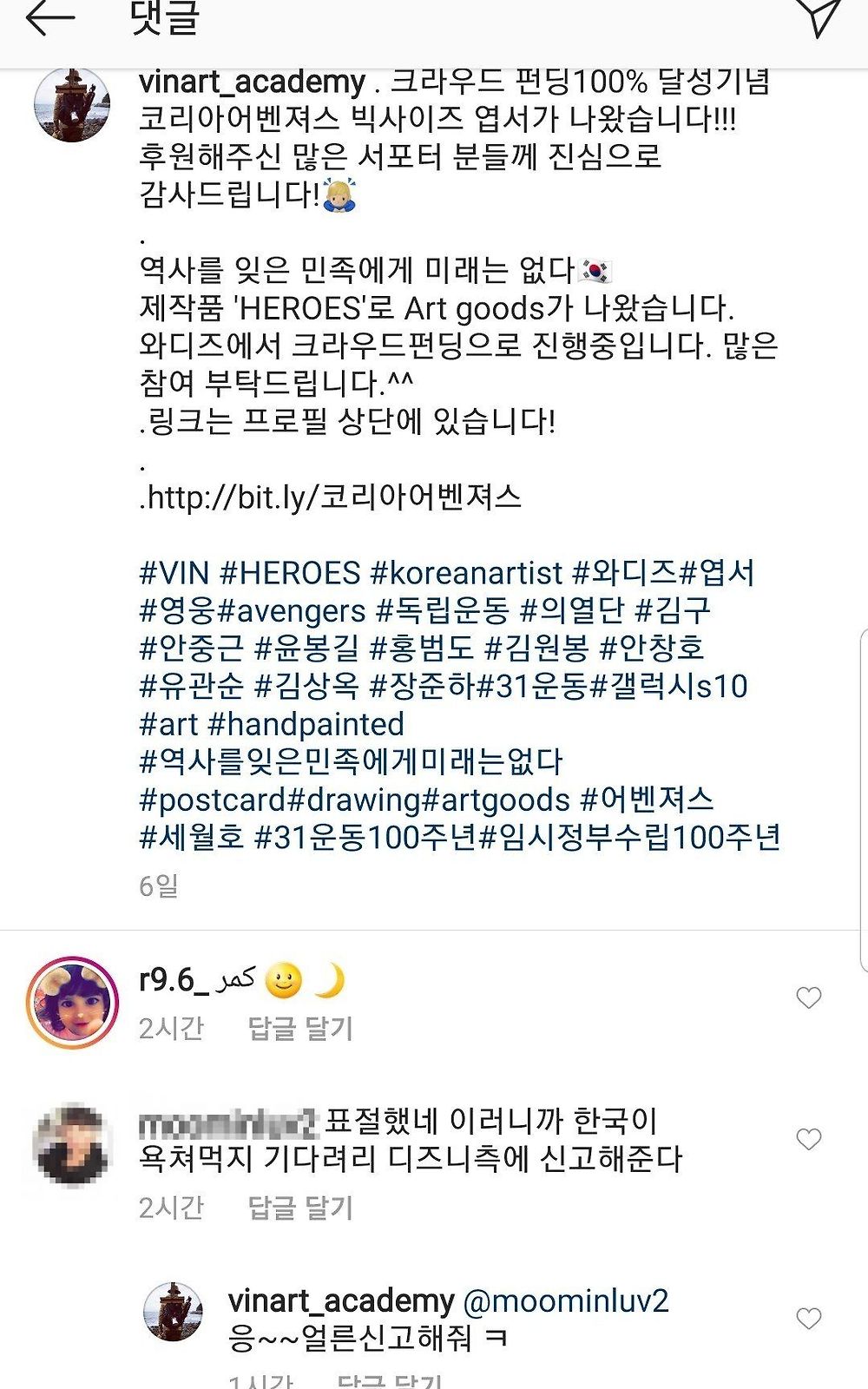Open the profile picture of r9.6_
The height and width of the screenshot is (1389, 868).
click(73, 1003)
